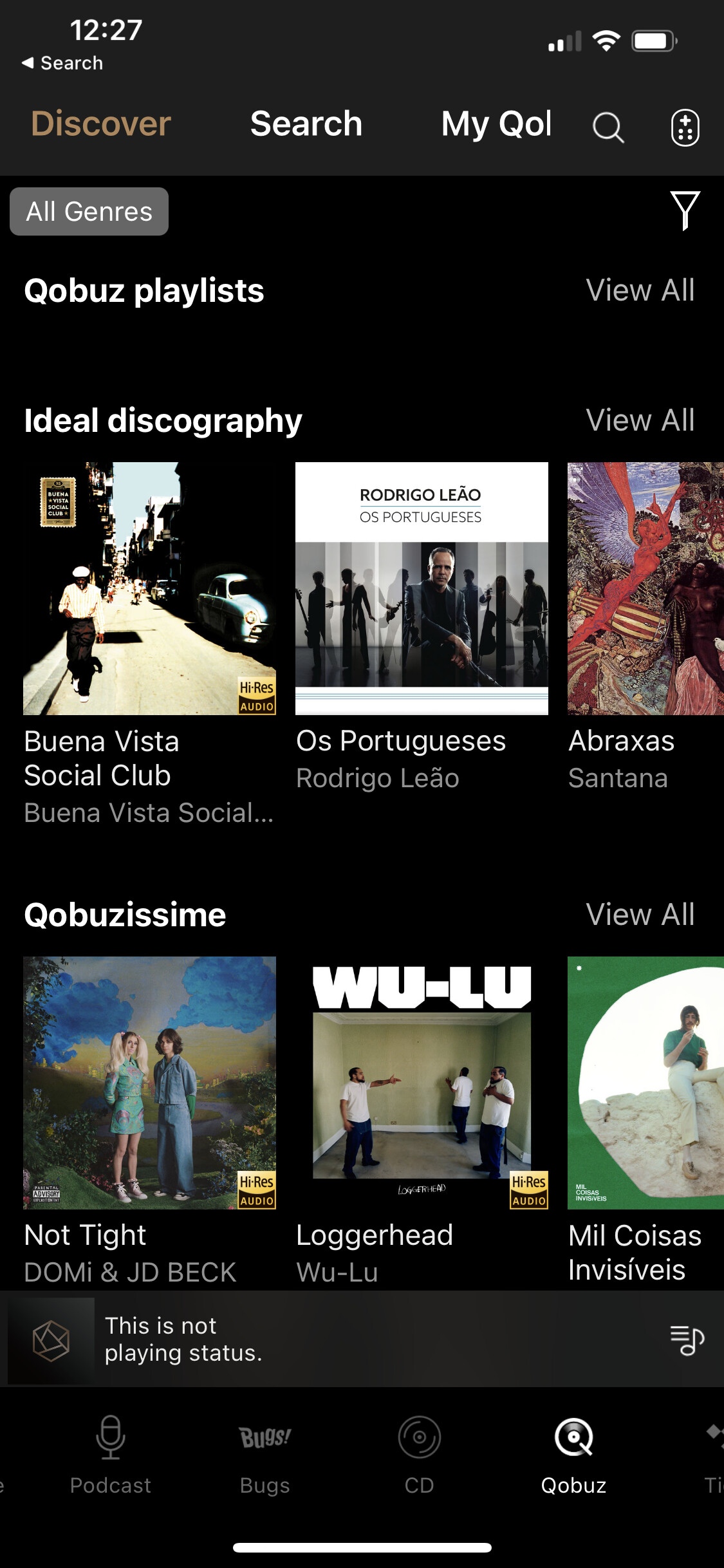Switch to the My Qobuz tab
The height and width of the screenshot is (1568, 724).
coord(496,124)
